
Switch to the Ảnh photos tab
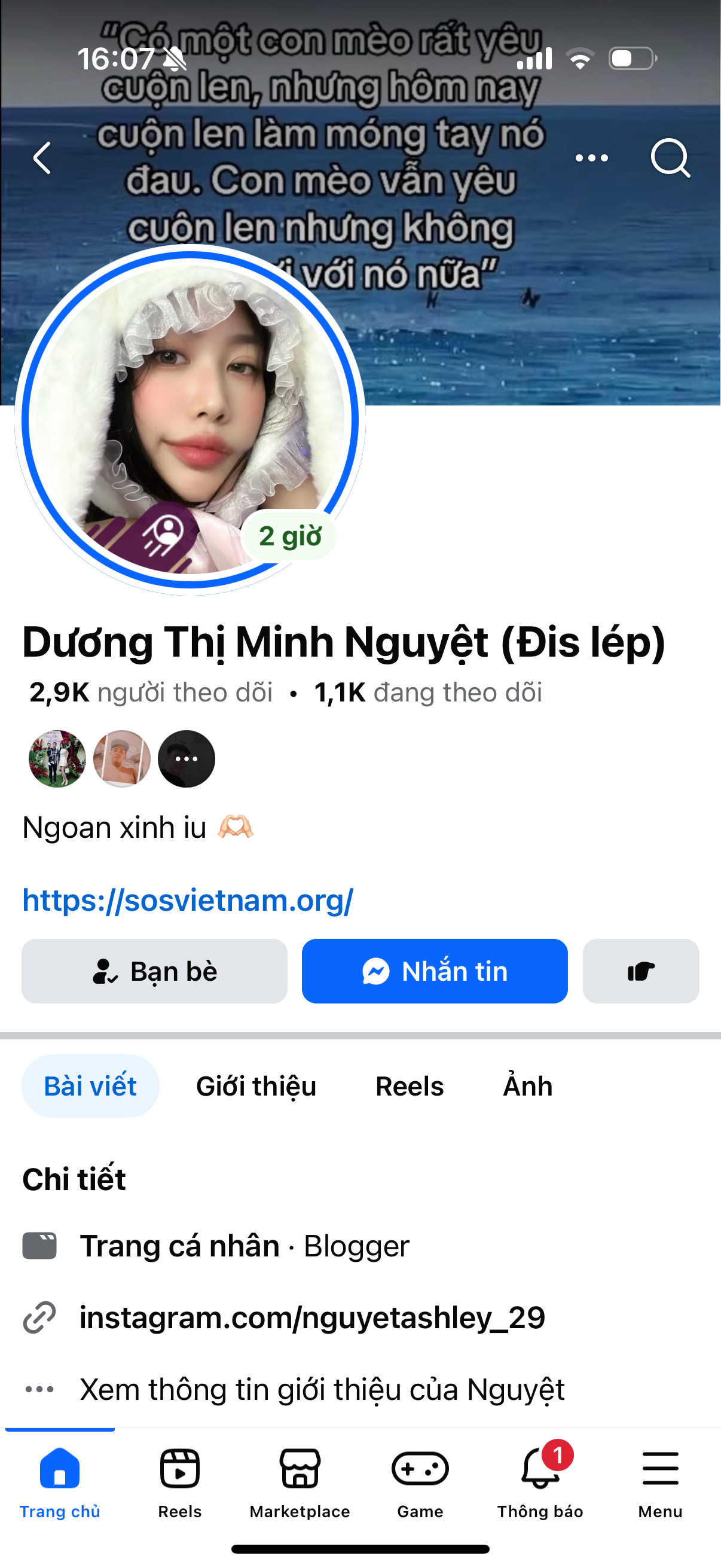pyautogui.click(x=527, y=1086)
